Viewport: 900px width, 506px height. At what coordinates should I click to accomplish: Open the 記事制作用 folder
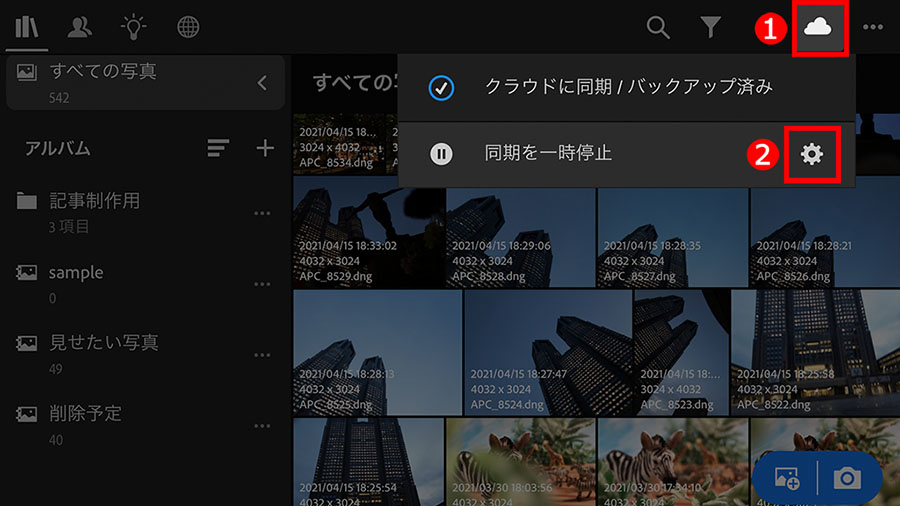coord(94,201)
